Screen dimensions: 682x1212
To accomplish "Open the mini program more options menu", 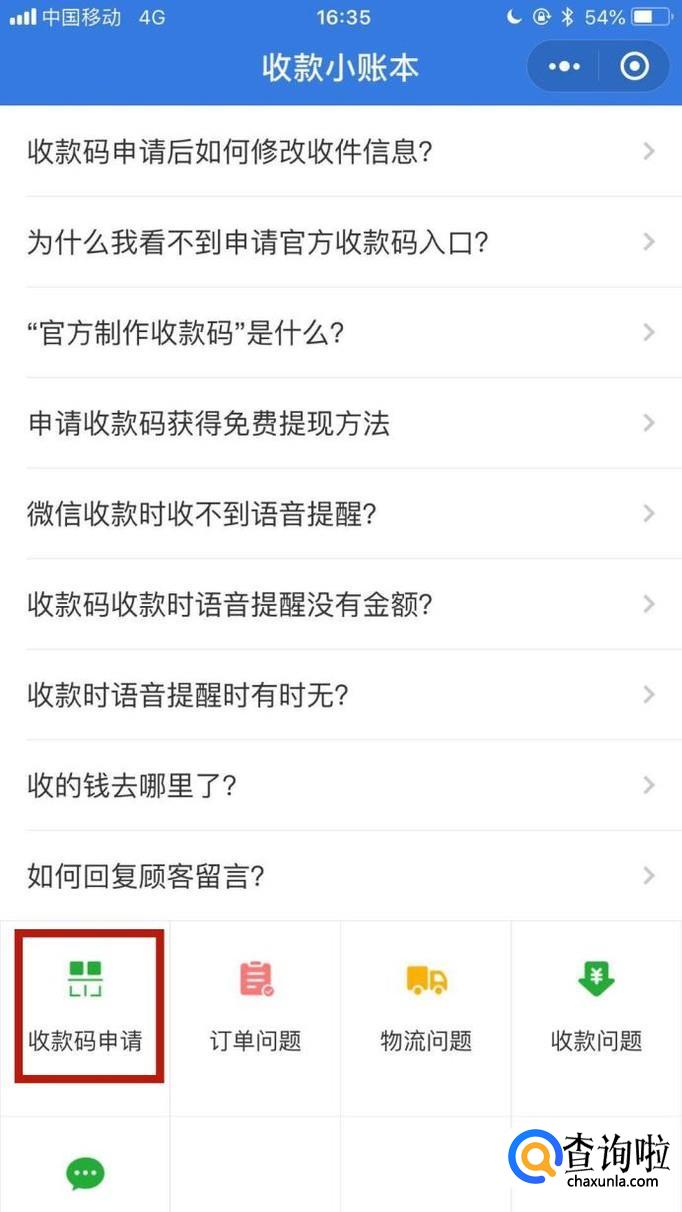I will [x=564, y=67].
